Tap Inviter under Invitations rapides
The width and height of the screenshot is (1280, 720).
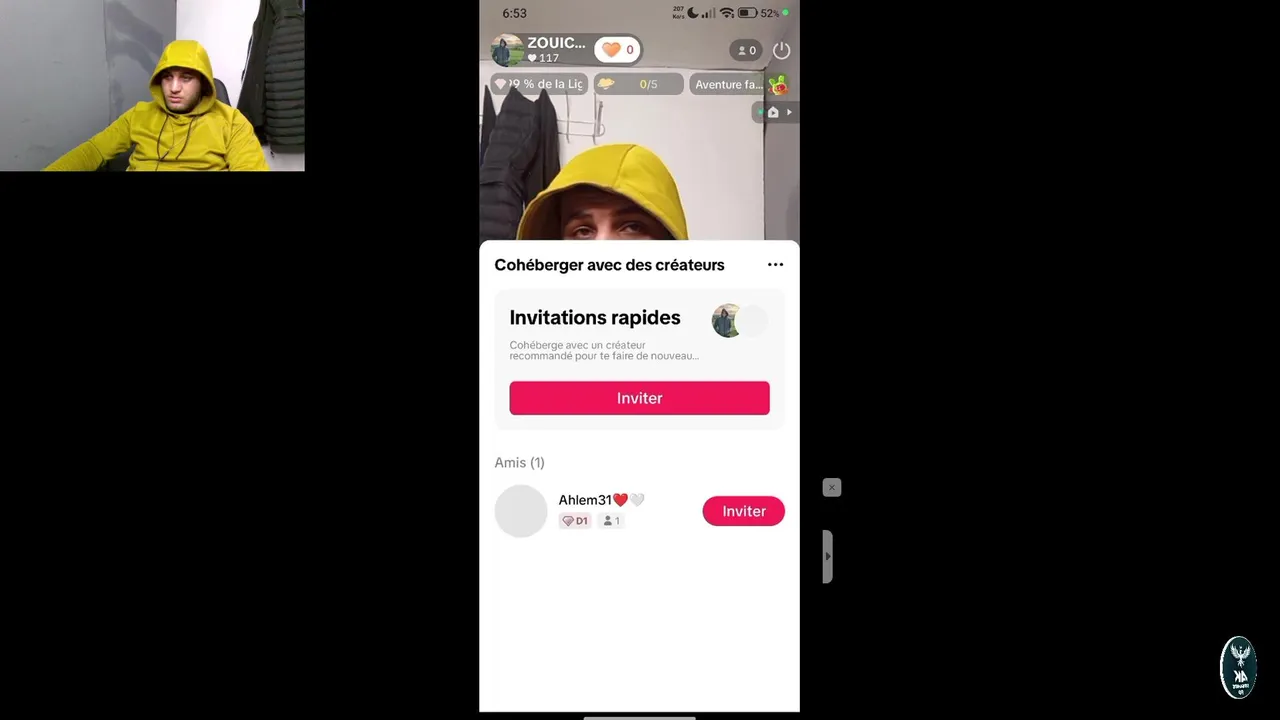pos(639,398)
